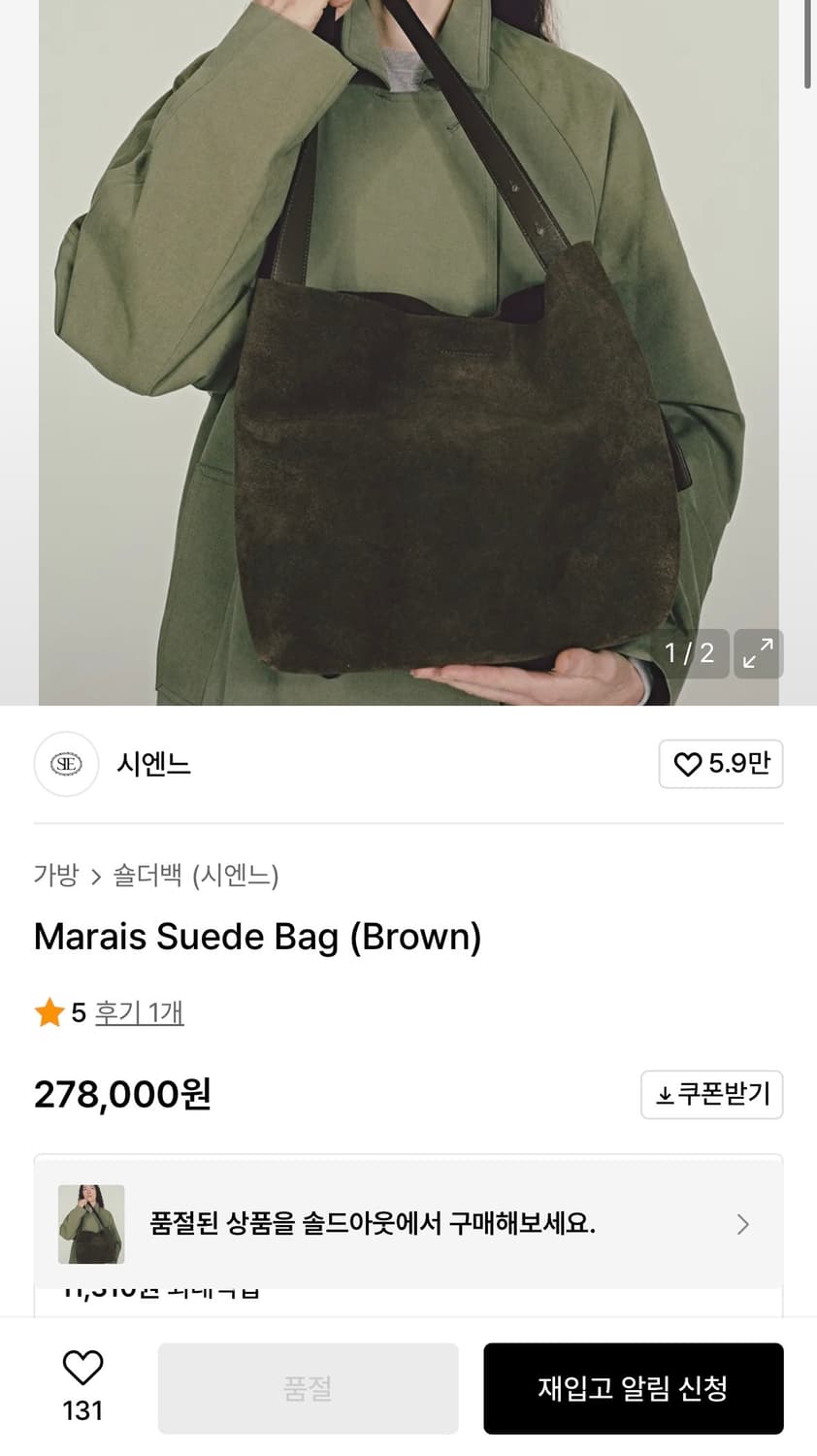Open the 가방 category breadcrumb
Screen dimensions: 817x1456
tap(55, 875)
